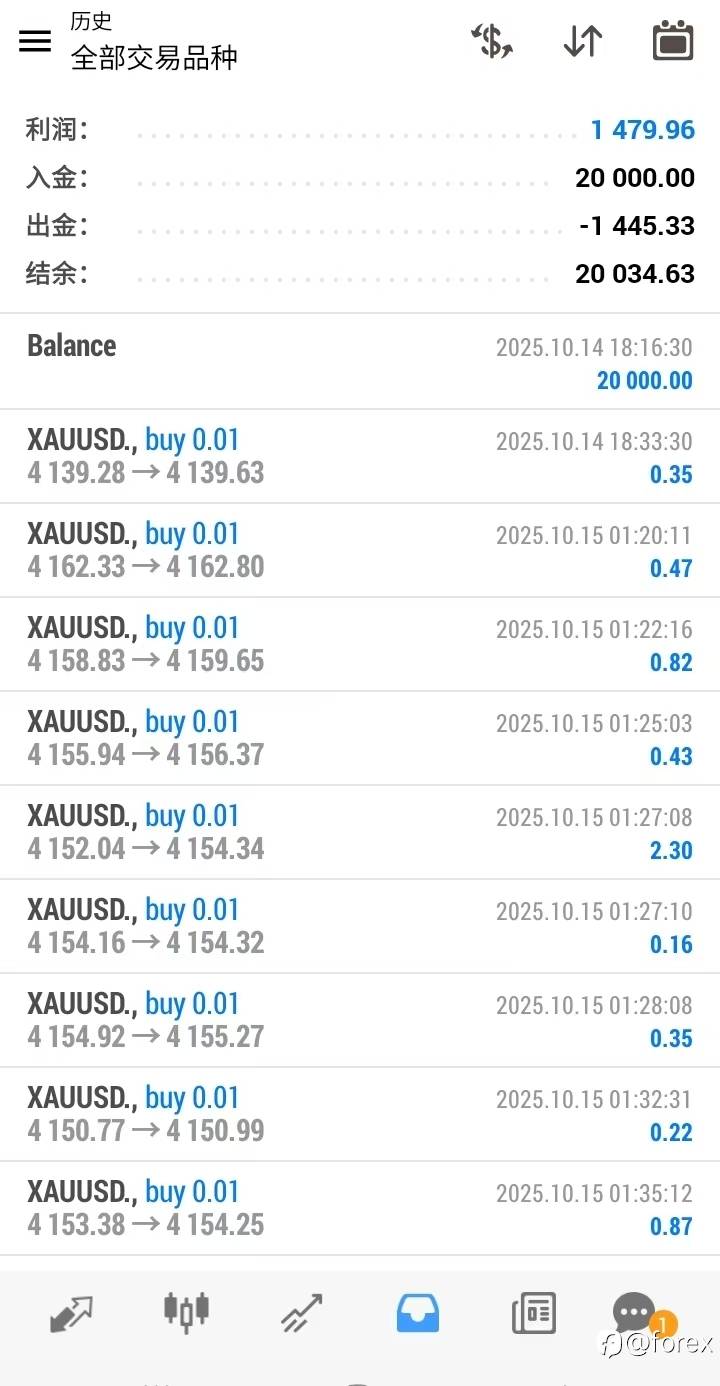Open the Journal newspaper icon
The width and height of the screenshot is (720, 1386).
[x=532, y=1313]
